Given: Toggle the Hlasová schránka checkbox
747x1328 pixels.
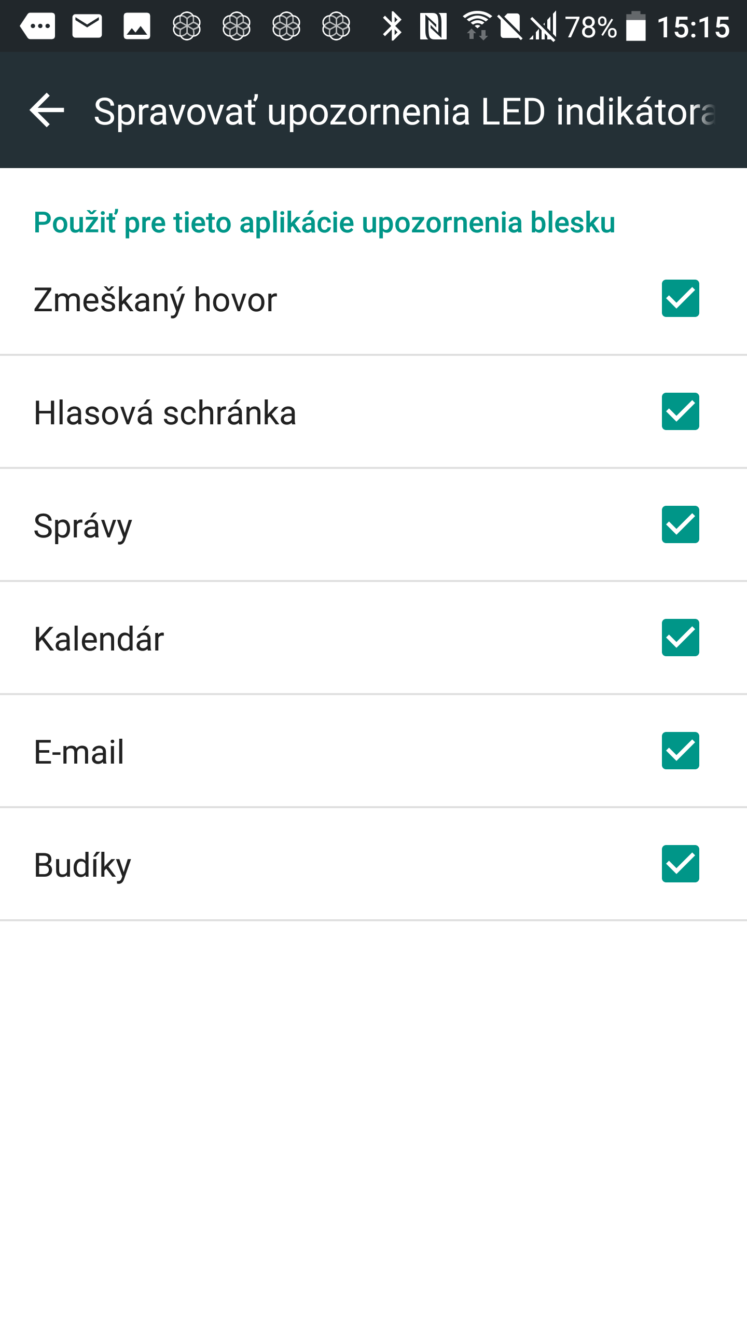Looking at the screenshot, I should [x=680, y=411].
